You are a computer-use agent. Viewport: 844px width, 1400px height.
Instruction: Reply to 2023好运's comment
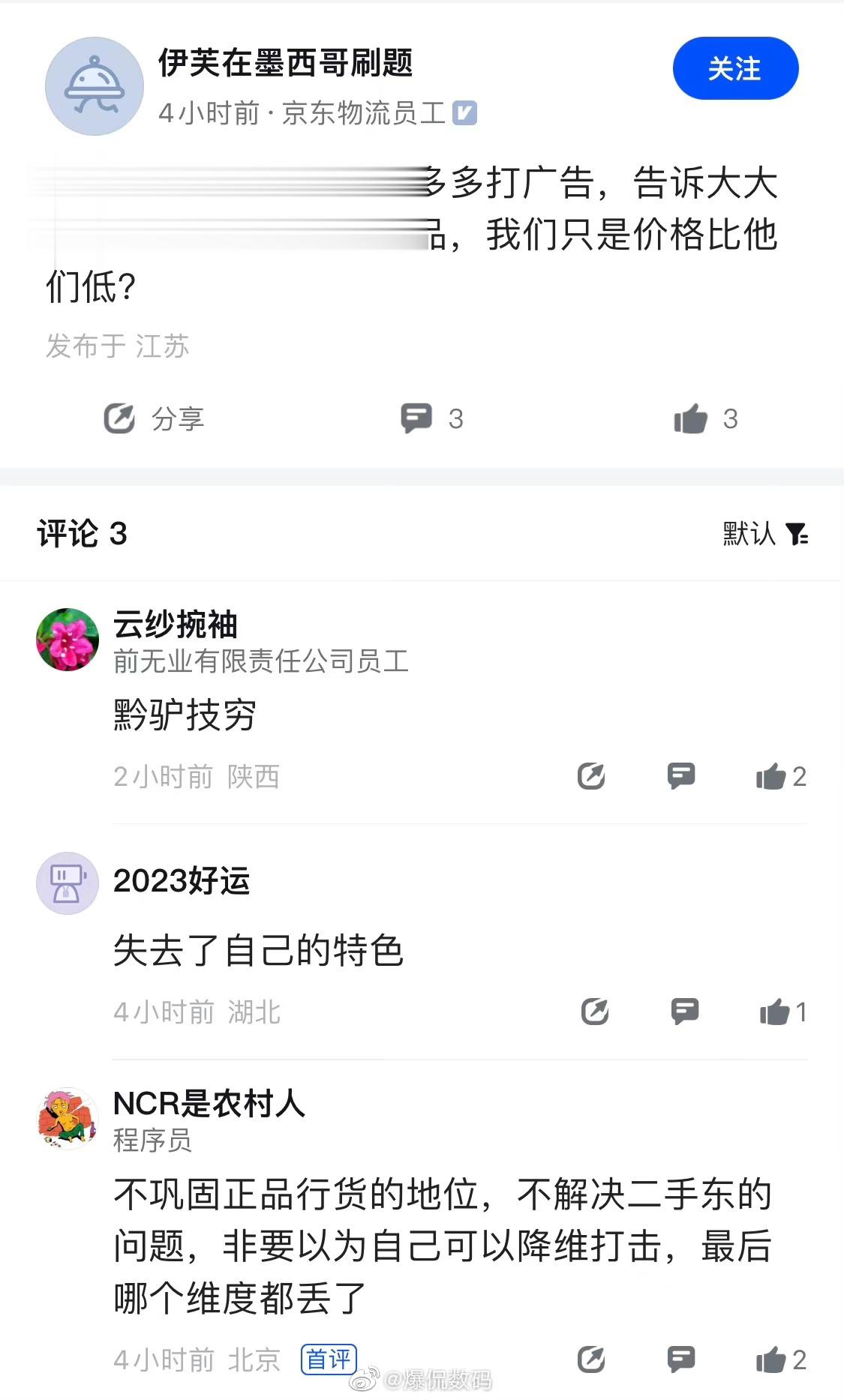click(684, 1012)
